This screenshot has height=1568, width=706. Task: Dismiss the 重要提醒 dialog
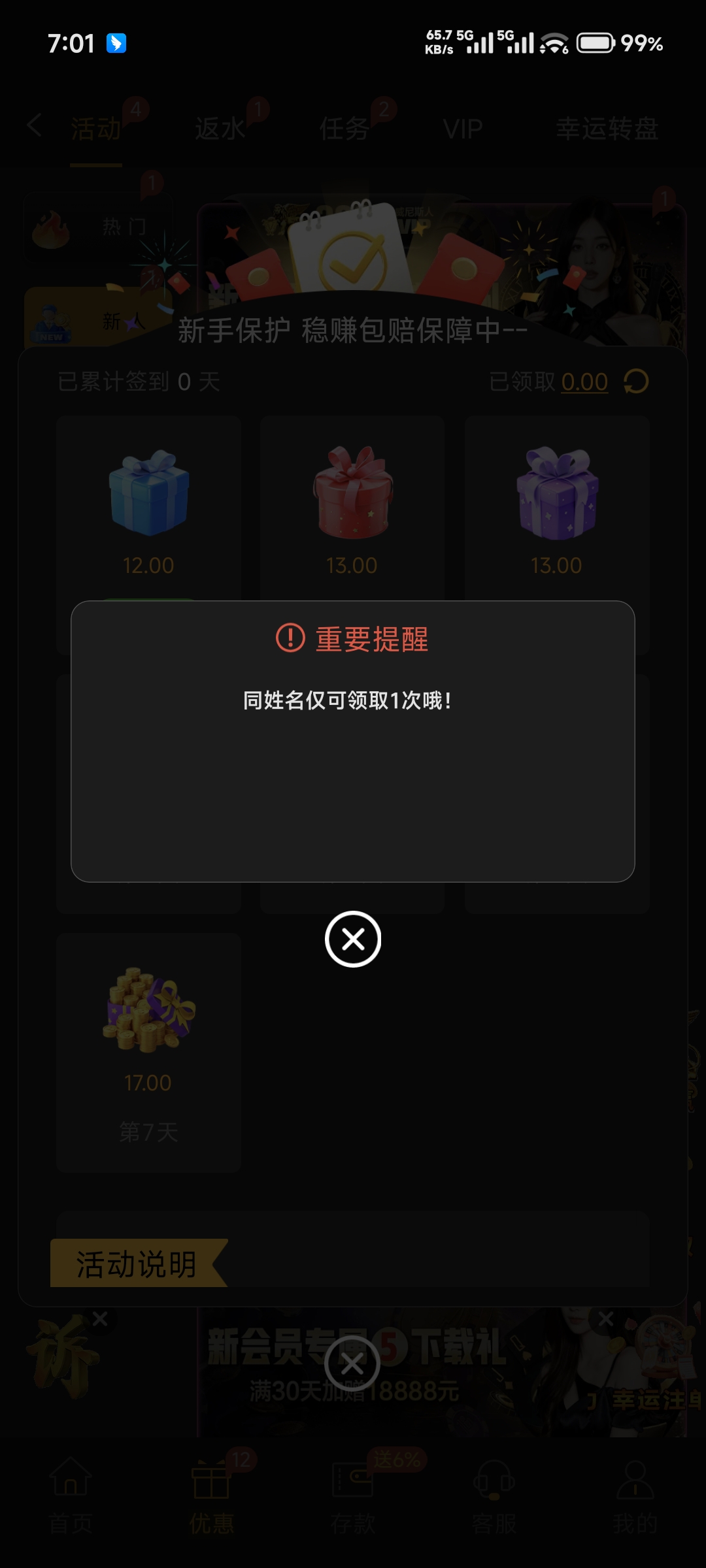pyautogui.click(x=353, y=939)
